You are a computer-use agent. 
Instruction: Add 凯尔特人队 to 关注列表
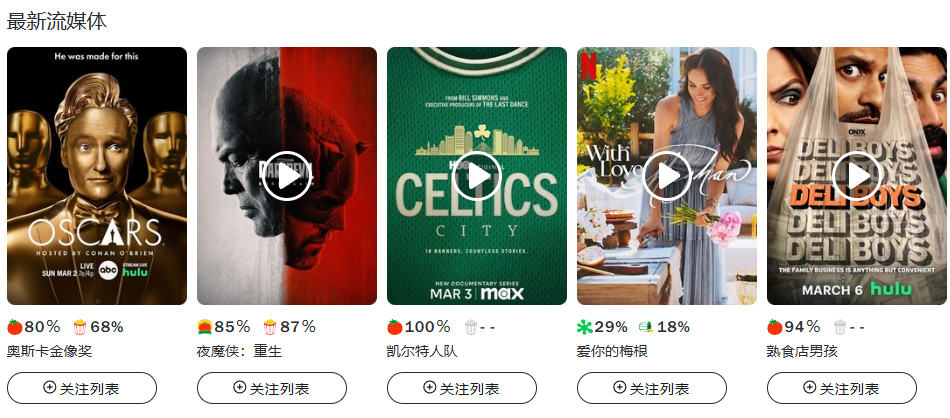(462, 388)
